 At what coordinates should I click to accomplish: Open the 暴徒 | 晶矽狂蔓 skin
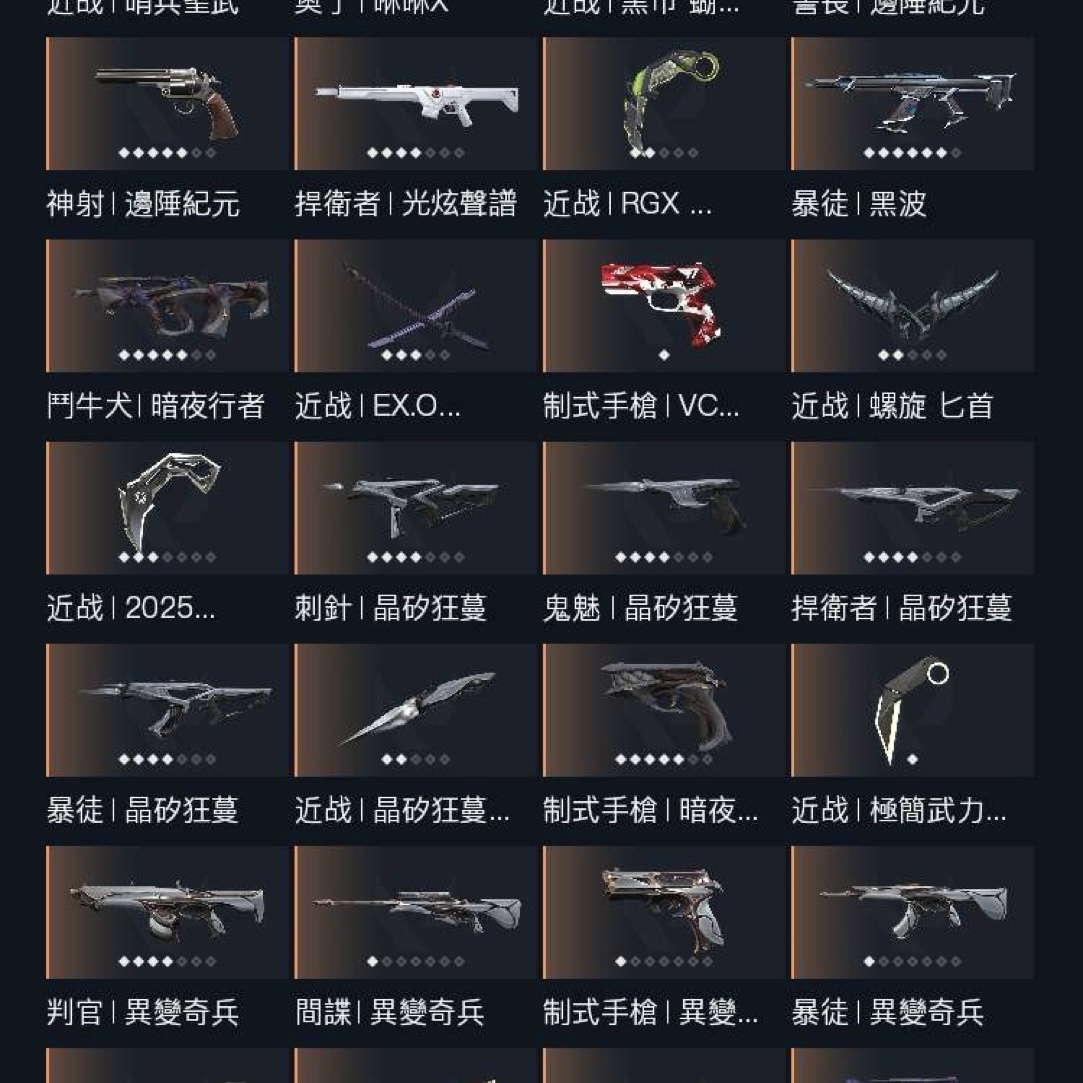pyautogui.click(x=167, y=710)
